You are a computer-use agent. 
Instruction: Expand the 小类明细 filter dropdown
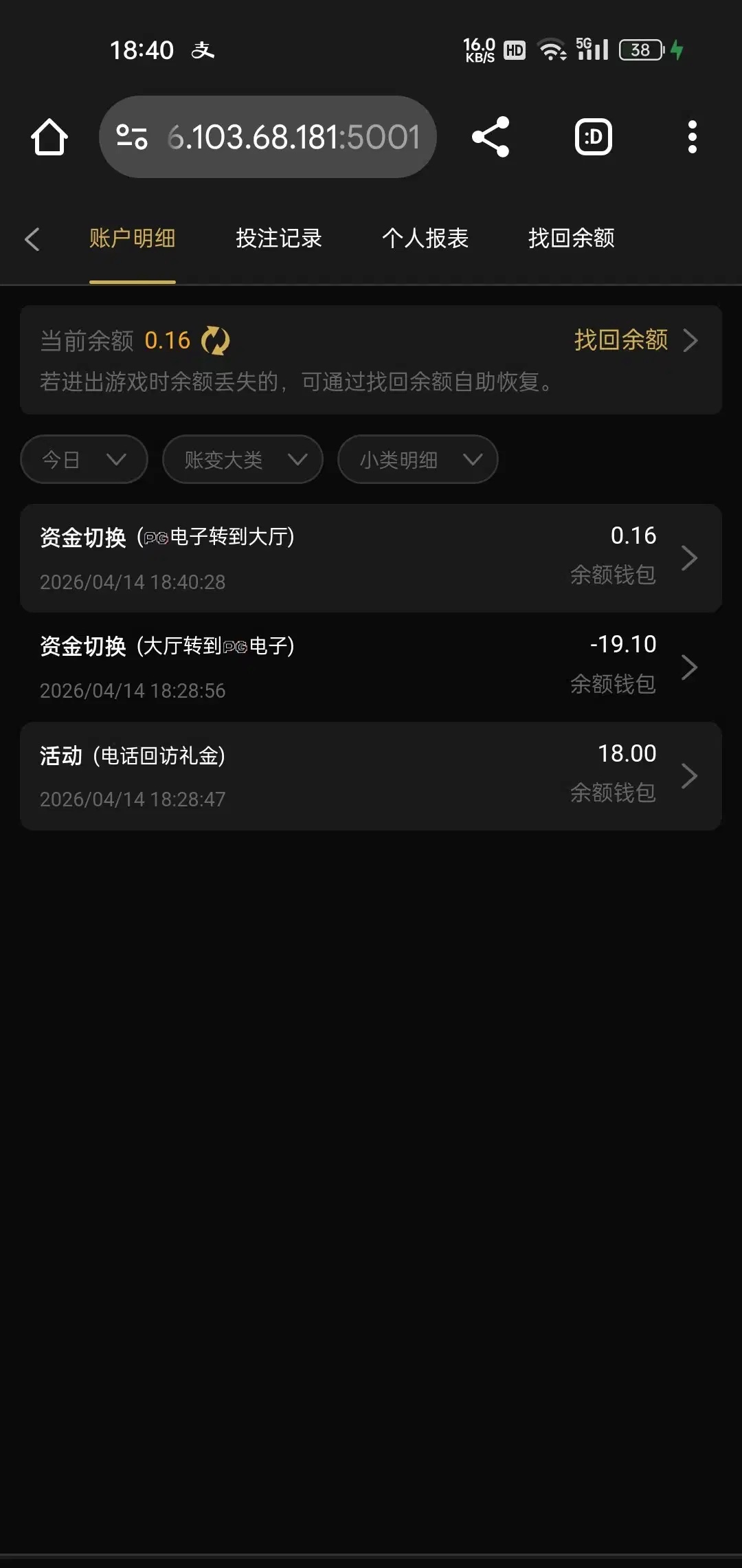pos(418,459)
